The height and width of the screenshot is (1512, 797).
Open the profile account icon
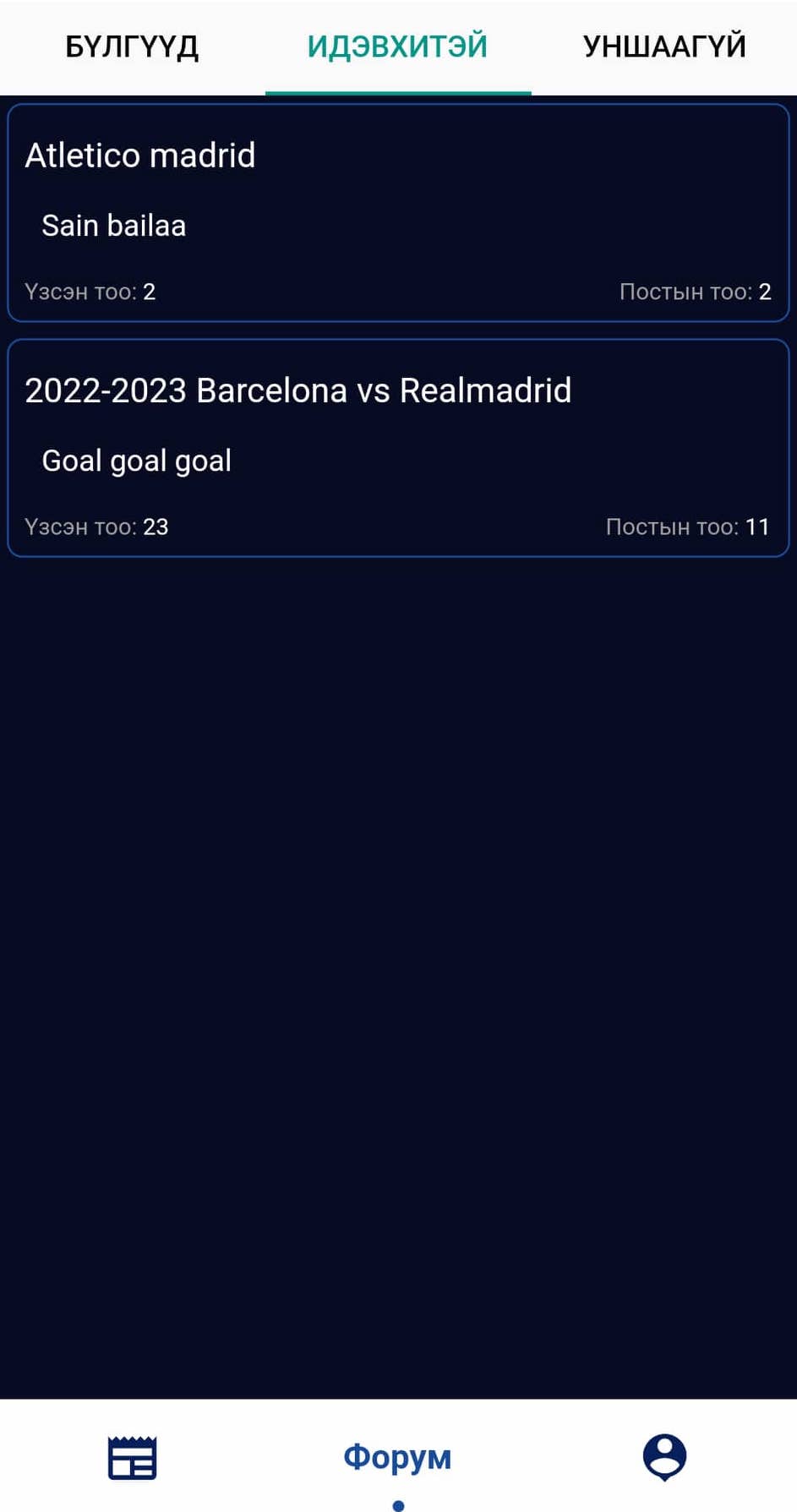pos(664,1458)
